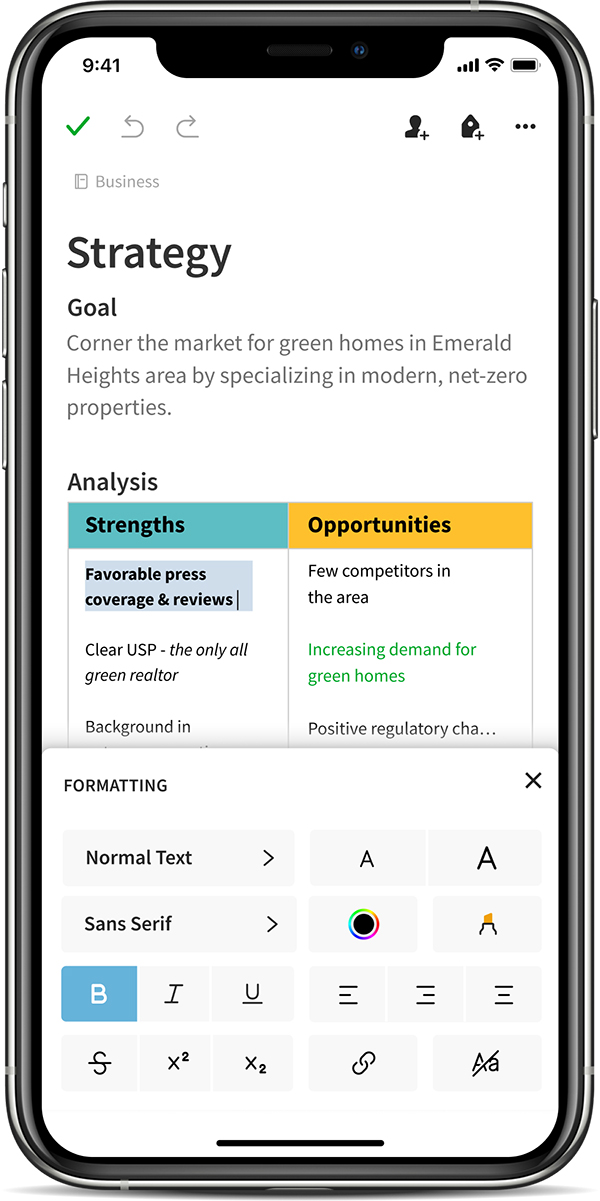Increase font size with large A
This screenshot has width=600, height=1201.
pos(486,858)
